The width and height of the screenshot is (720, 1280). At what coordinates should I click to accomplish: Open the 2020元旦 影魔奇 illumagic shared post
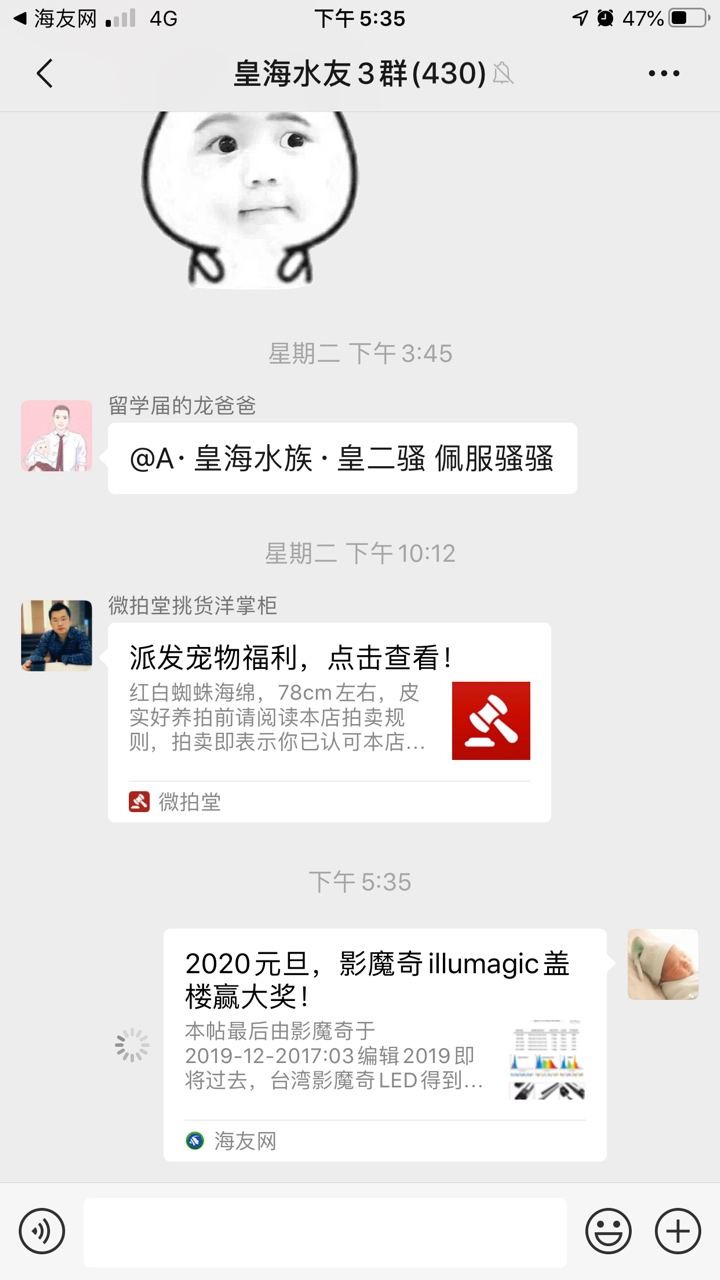pos(385,1044)
